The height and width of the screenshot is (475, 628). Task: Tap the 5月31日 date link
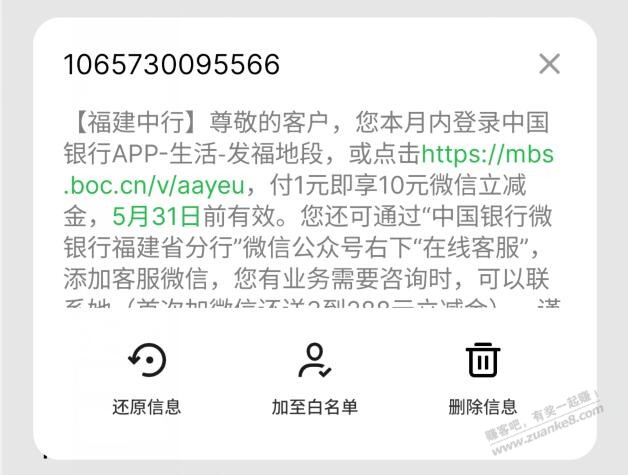[x=156, y=215]
